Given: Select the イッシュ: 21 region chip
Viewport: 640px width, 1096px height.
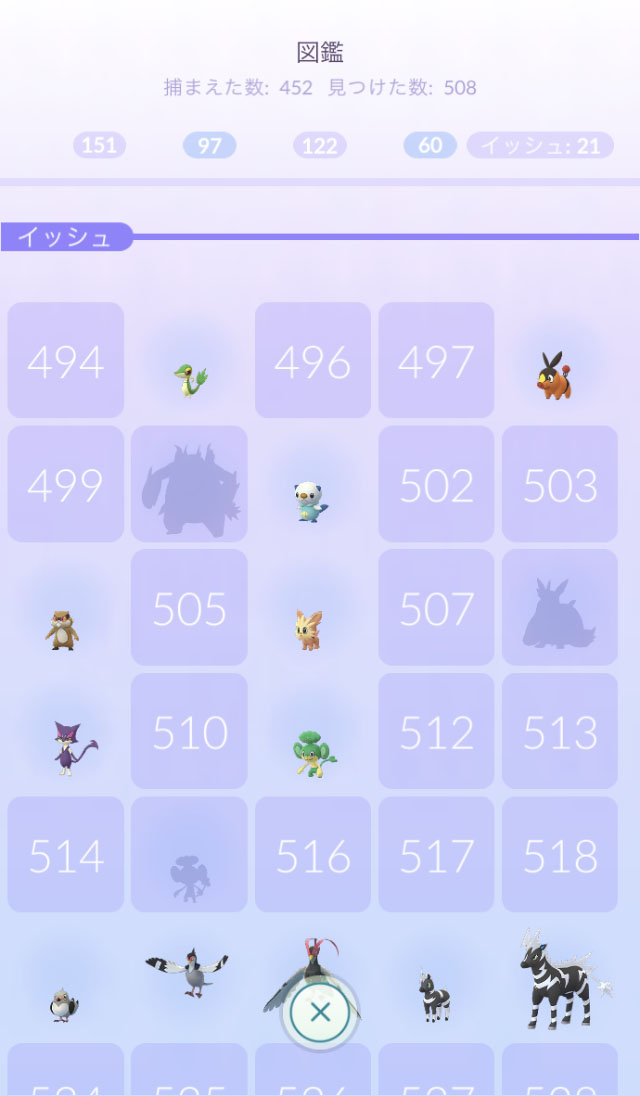Looking at the screenshot, I should (540, 145).
